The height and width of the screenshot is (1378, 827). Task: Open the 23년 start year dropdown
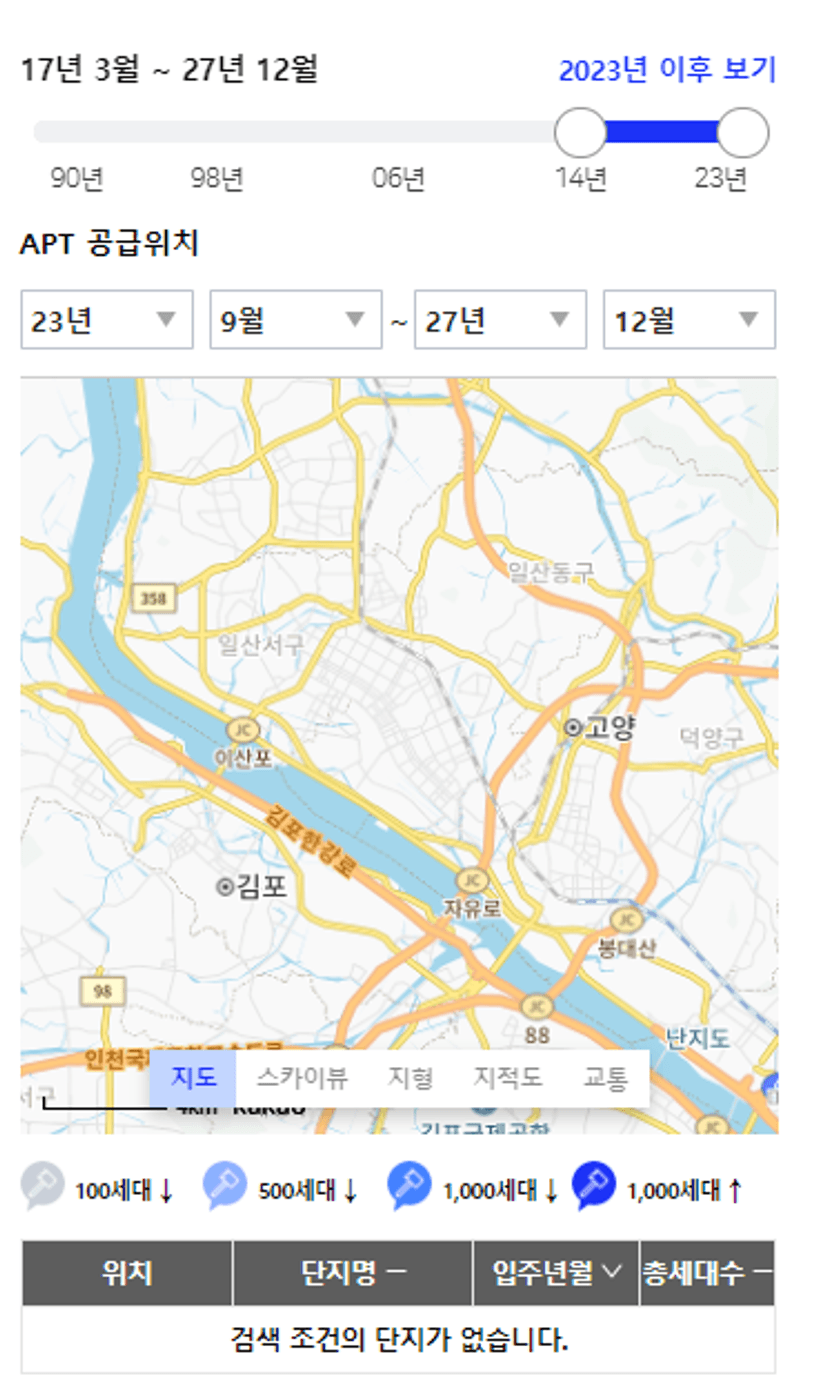point(107,320)
